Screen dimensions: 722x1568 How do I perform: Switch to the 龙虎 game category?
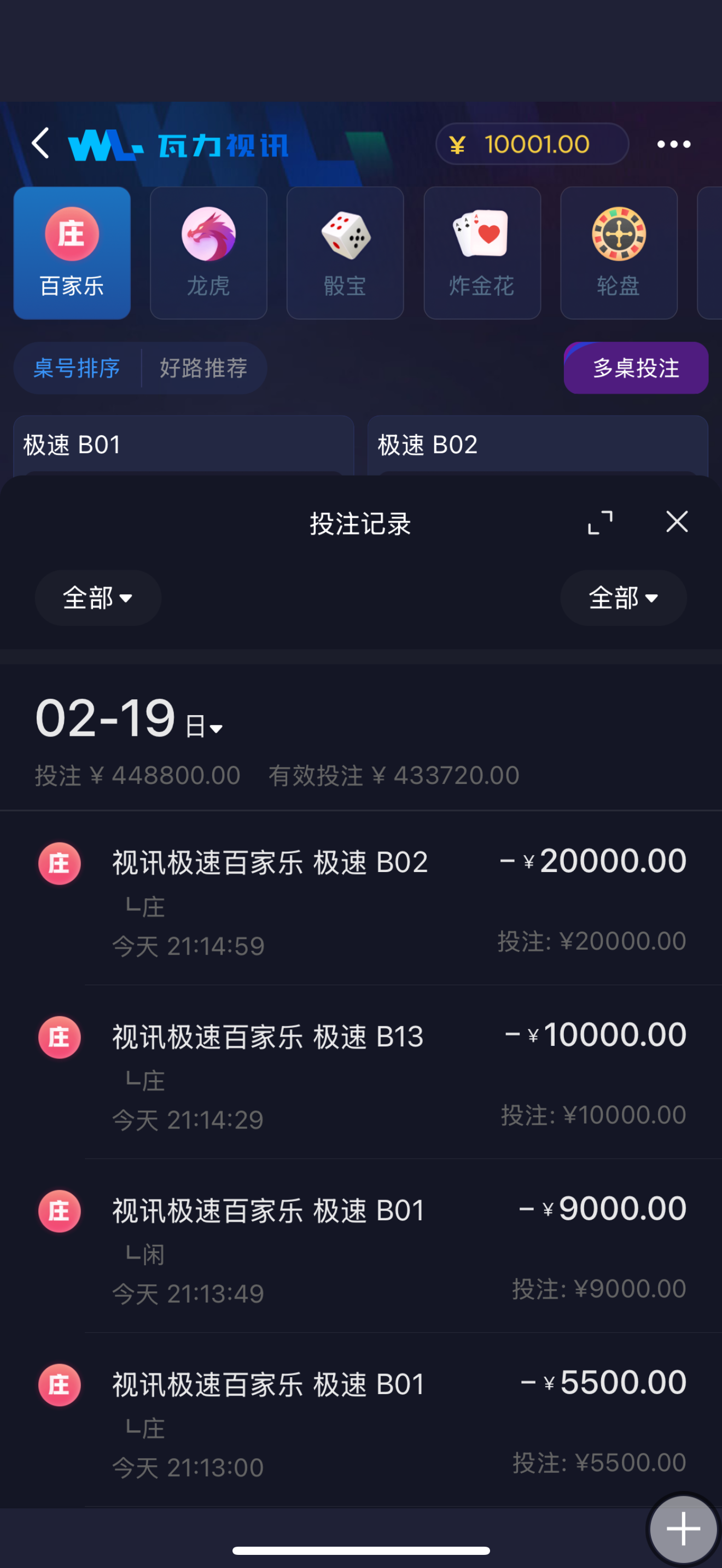point(208,253)
